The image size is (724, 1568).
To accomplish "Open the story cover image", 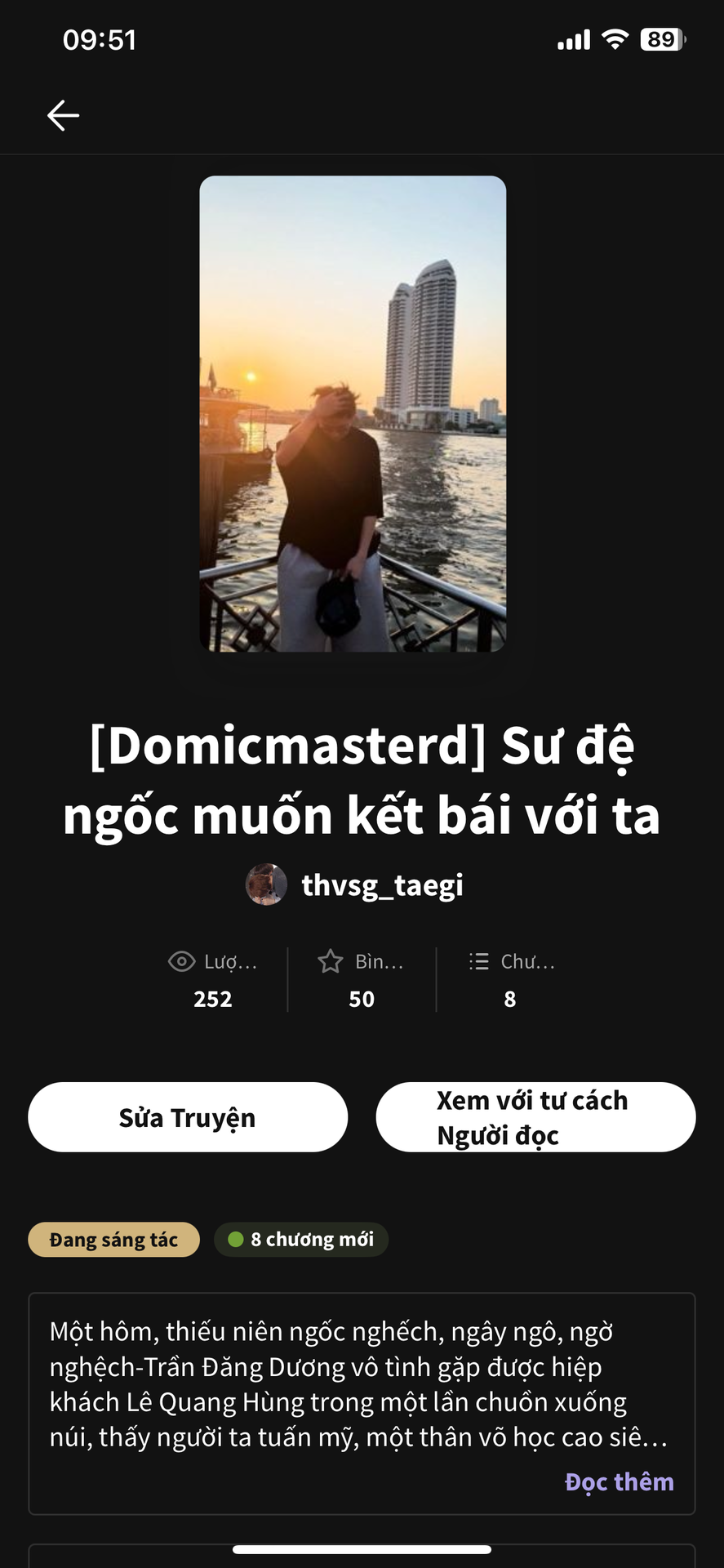I will [353, 413].
